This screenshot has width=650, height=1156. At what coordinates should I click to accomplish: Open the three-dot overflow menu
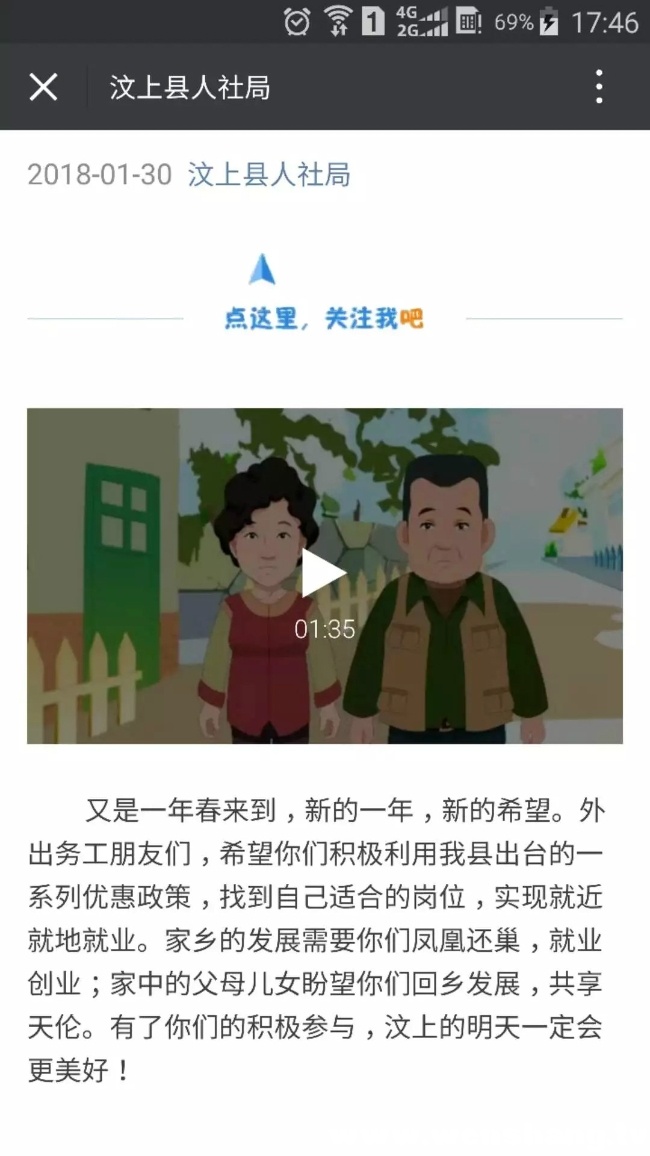[599, 87]
